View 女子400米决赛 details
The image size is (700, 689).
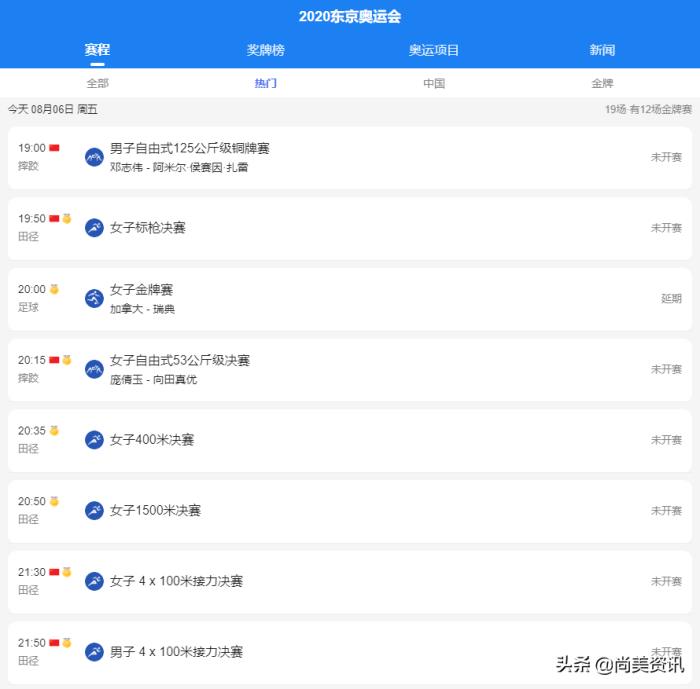point(152,440)
